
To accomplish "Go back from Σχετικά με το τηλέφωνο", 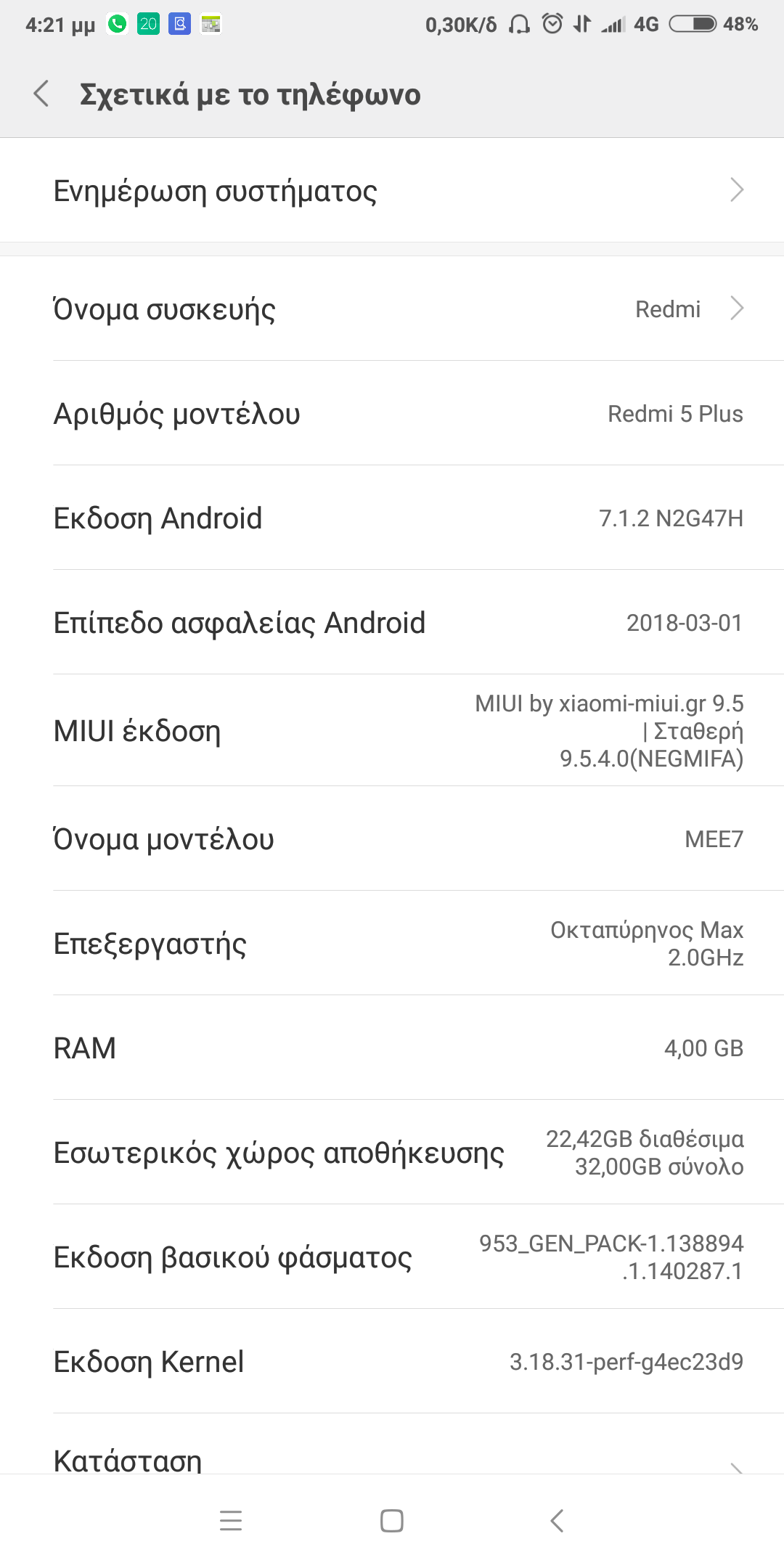I will pyautogui.click(x=42, y=94).
